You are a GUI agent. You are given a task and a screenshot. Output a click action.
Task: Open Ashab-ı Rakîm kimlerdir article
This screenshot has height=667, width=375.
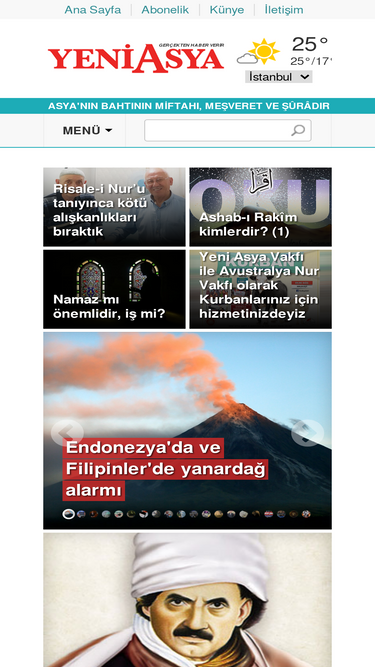[x=260, y=207]
